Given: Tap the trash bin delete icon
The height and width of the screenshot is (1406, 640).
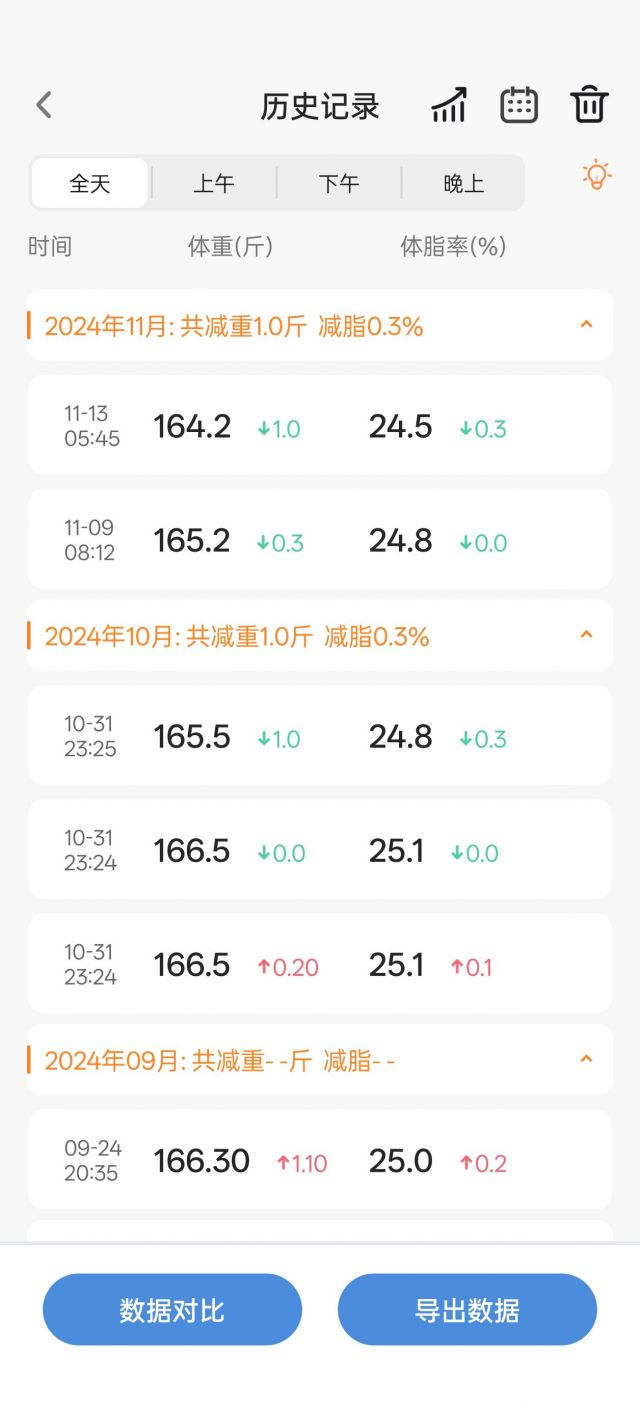Looking at the screenshot, I should 589,105.
